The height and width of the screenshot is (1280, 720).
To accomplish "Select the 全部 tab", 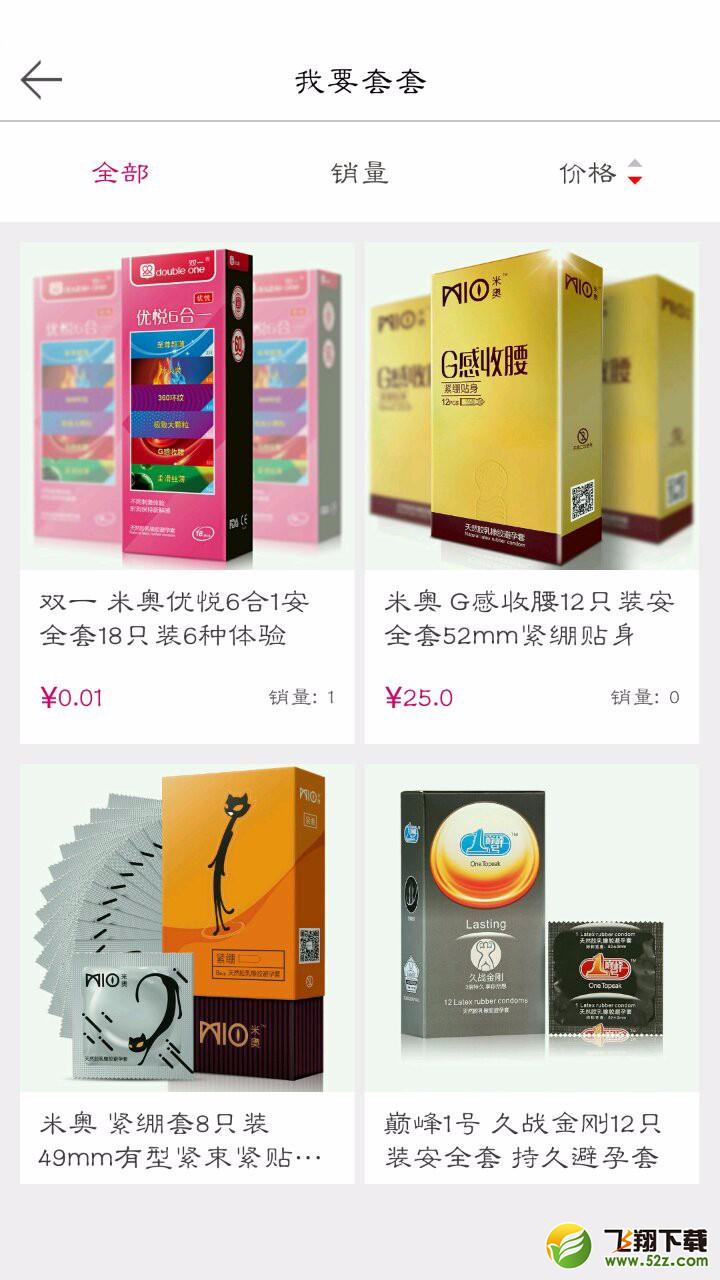I will tap(120, 173).
